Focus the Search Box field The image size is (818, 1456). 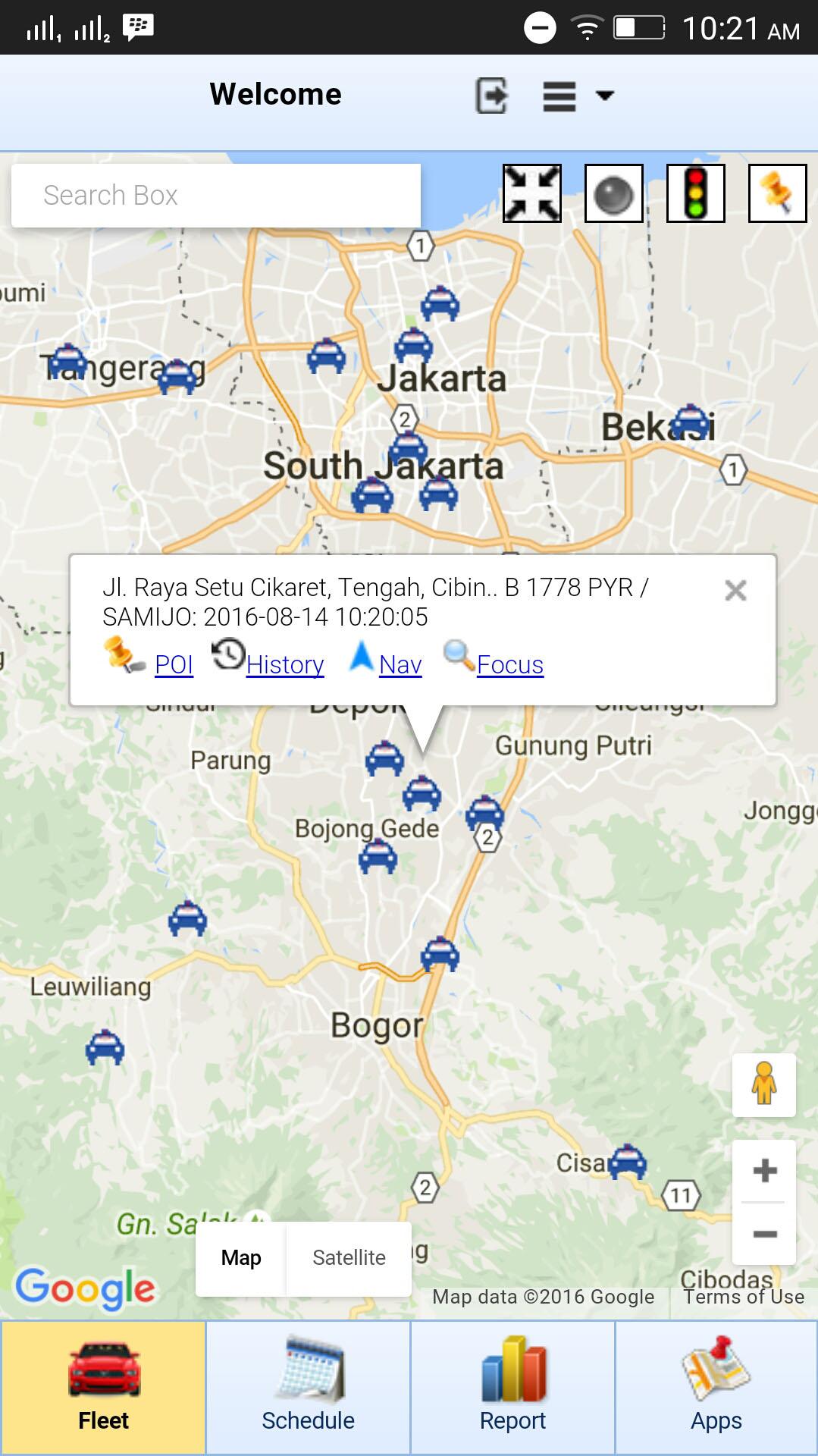tap(216, 196)
